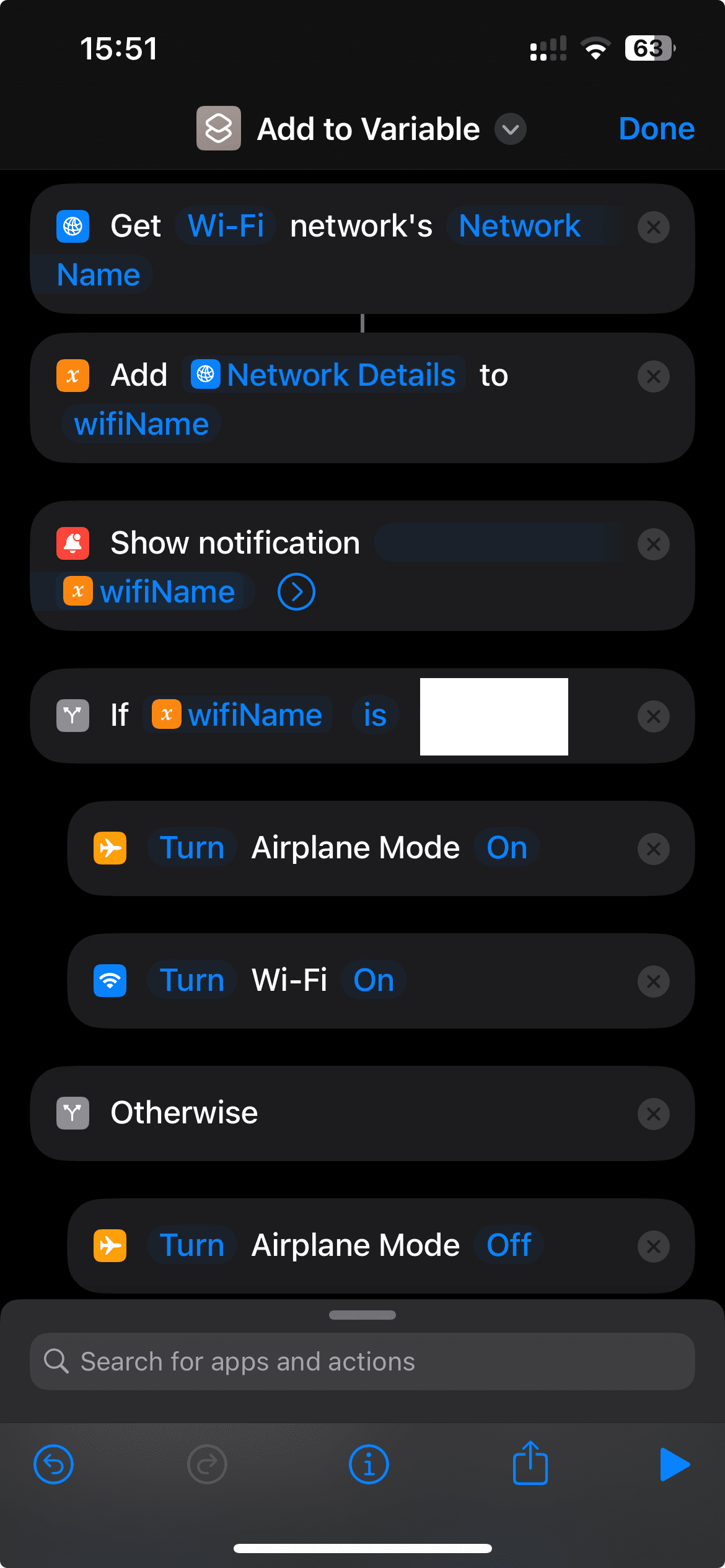Delete the Show notification action
This screenshot has width=725, height=1568.
pos(653,544)
